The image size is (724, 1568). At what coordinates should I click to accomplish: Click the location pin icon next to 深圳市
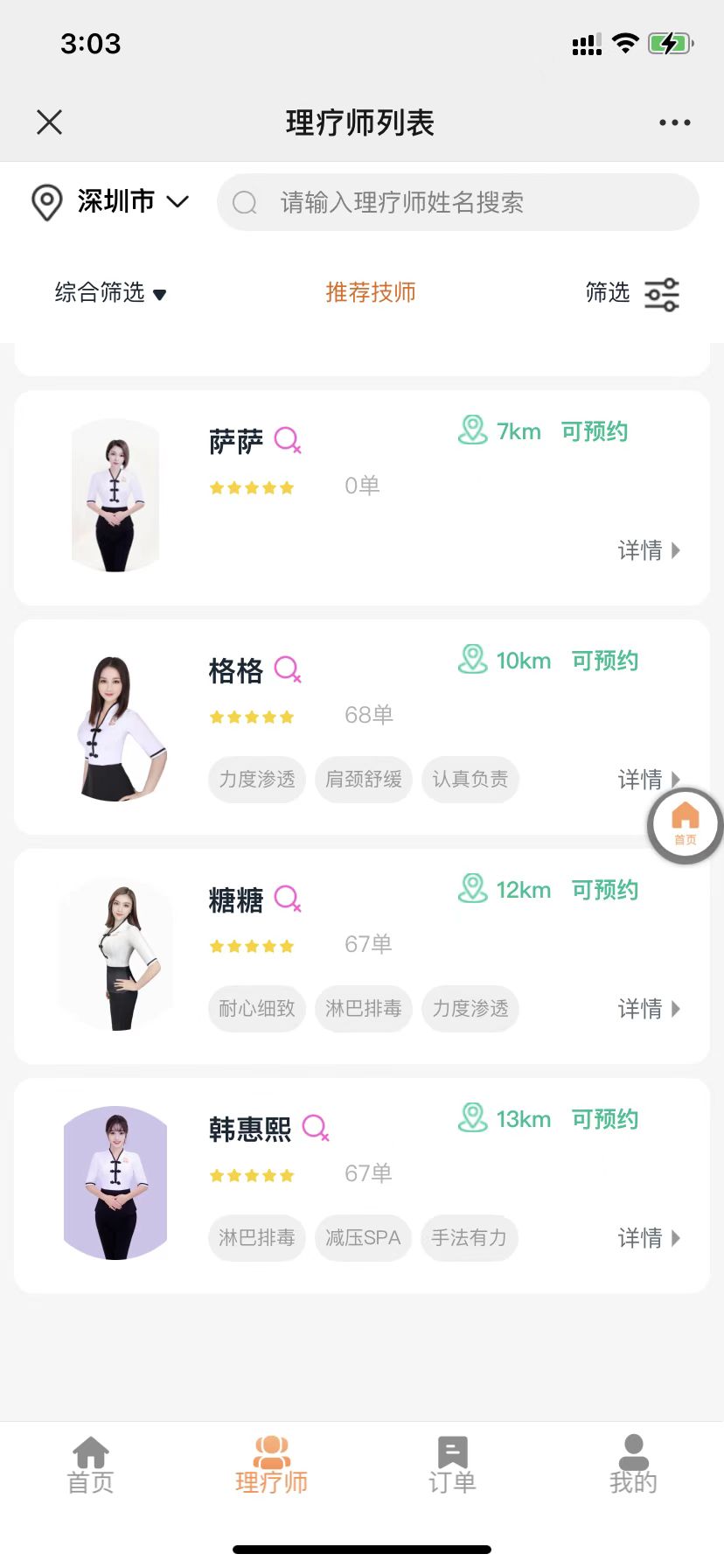(47, 202)
